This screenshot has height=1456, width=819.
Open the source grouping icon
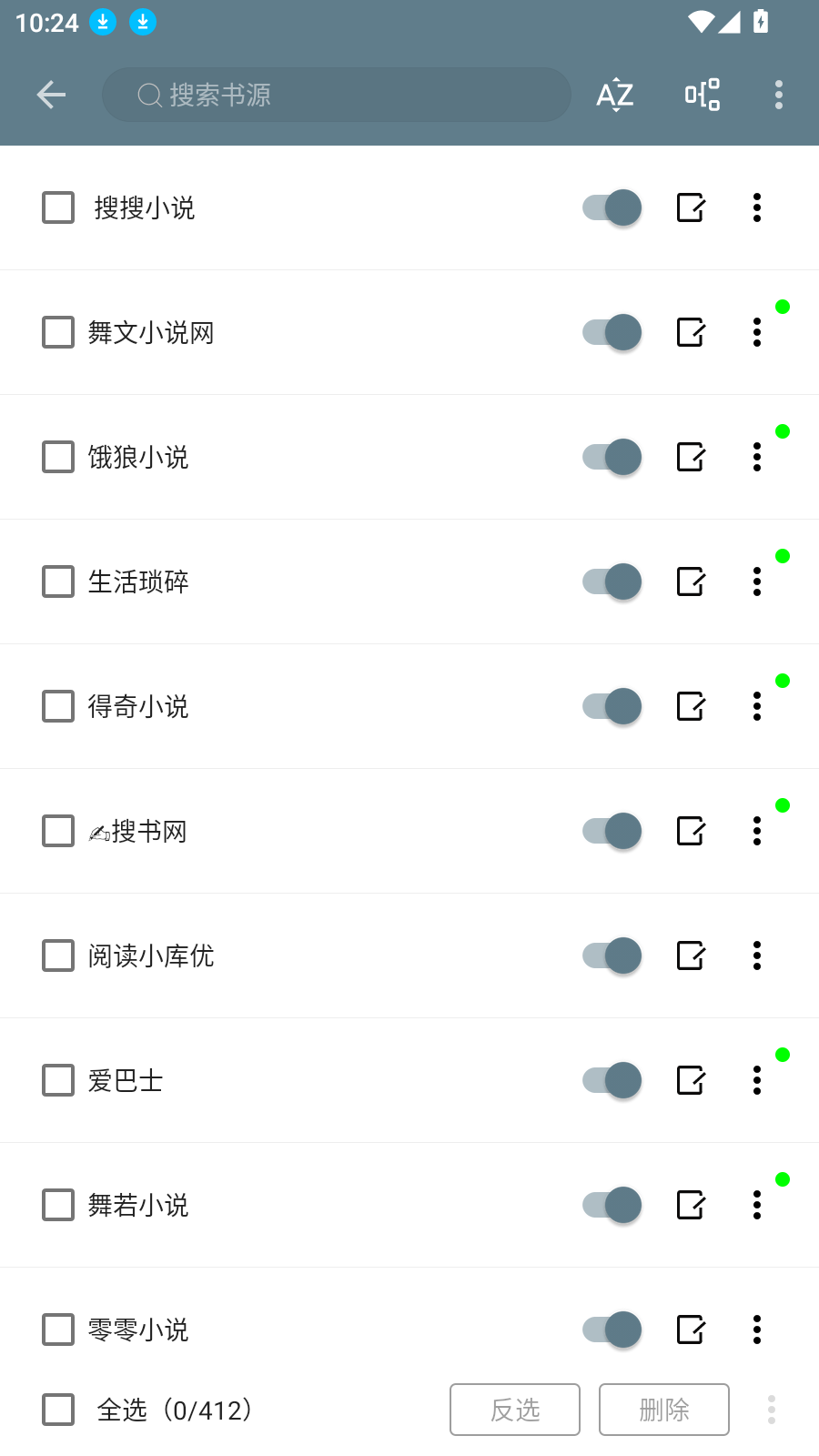click(x=703, y=95)
